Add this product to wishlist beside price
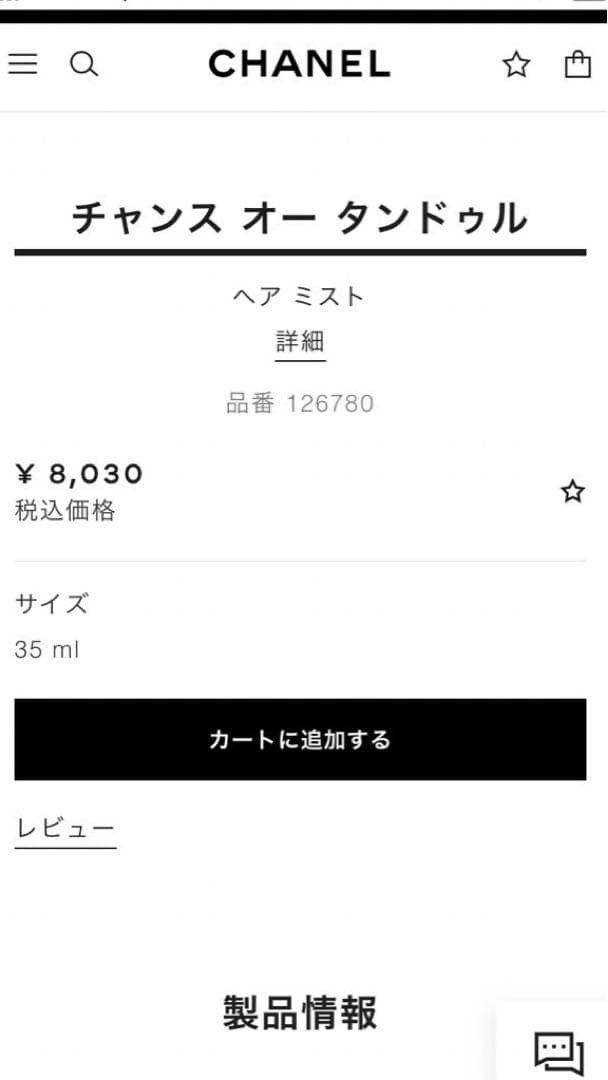Image resolution: width=608 pixels, height=1080 pixels. pos(572,491)
